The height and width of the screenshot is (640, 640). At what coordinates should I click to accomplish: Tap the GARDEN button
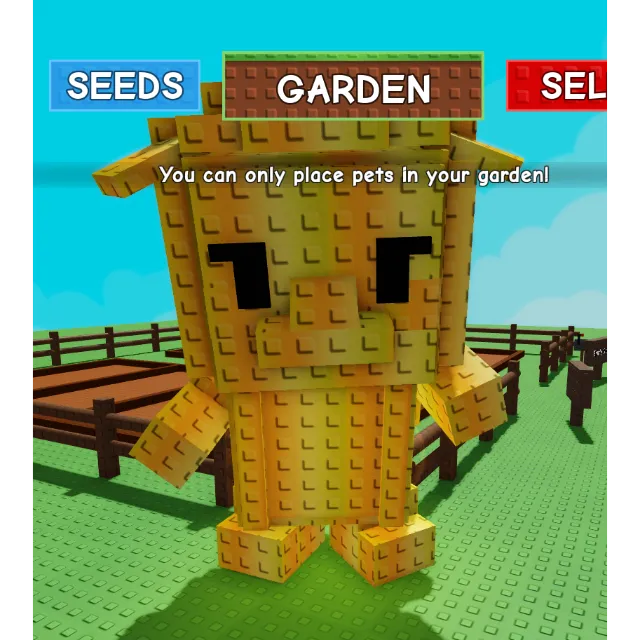click(x=353, y=86)
